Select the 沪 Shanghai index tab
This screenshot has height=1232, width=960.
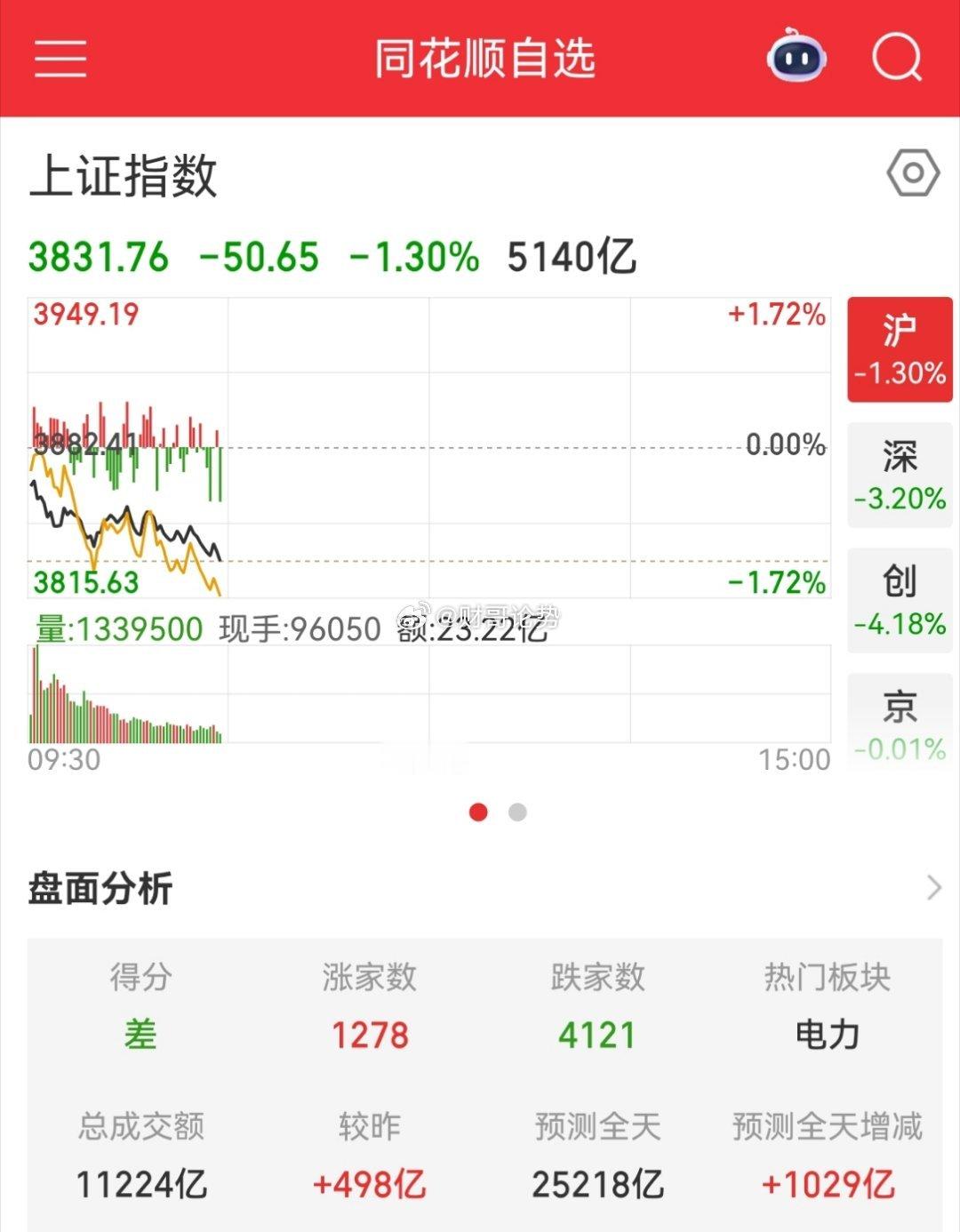point(900,349)
